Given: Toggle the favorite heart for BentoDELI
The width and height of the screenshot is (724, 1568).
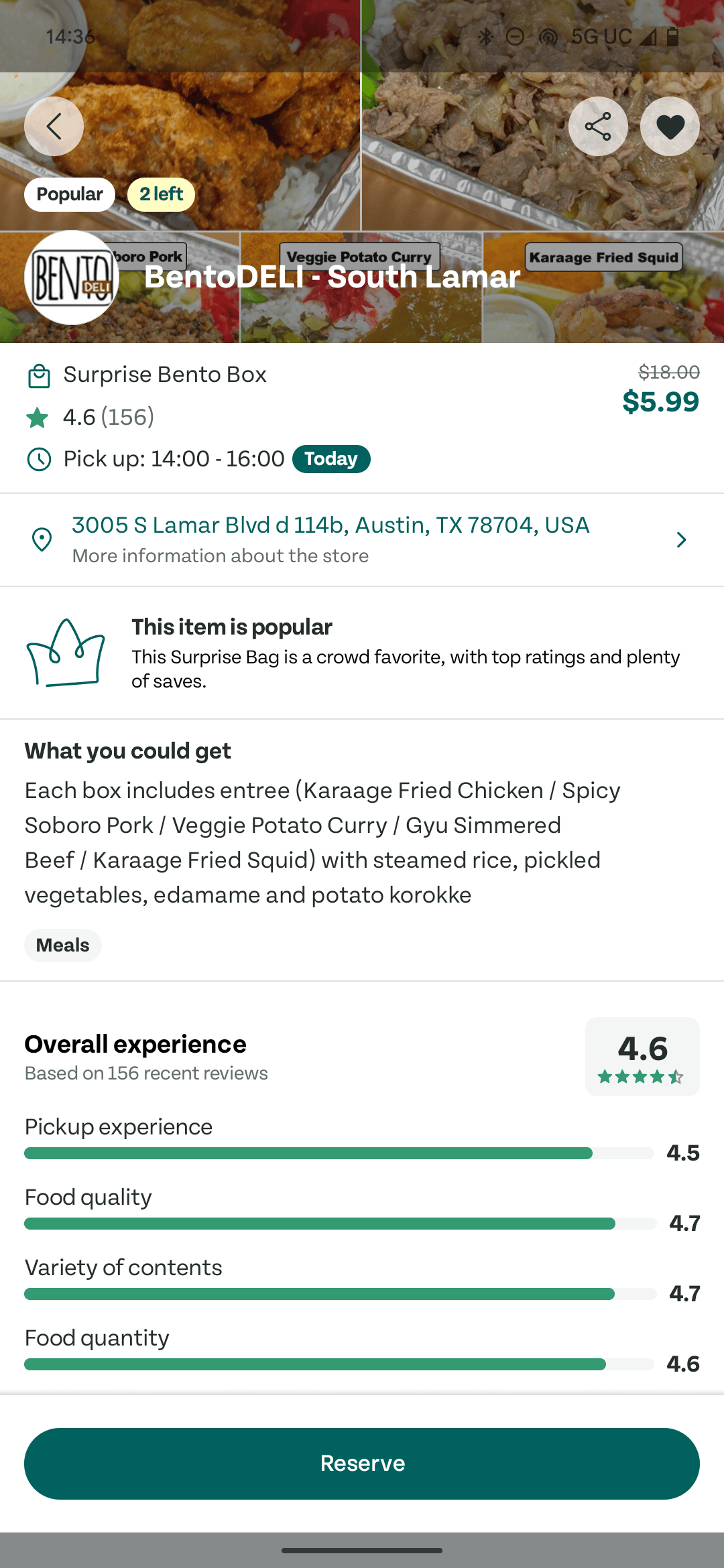Looking at the screenshot, I should (x=670, y=126).
